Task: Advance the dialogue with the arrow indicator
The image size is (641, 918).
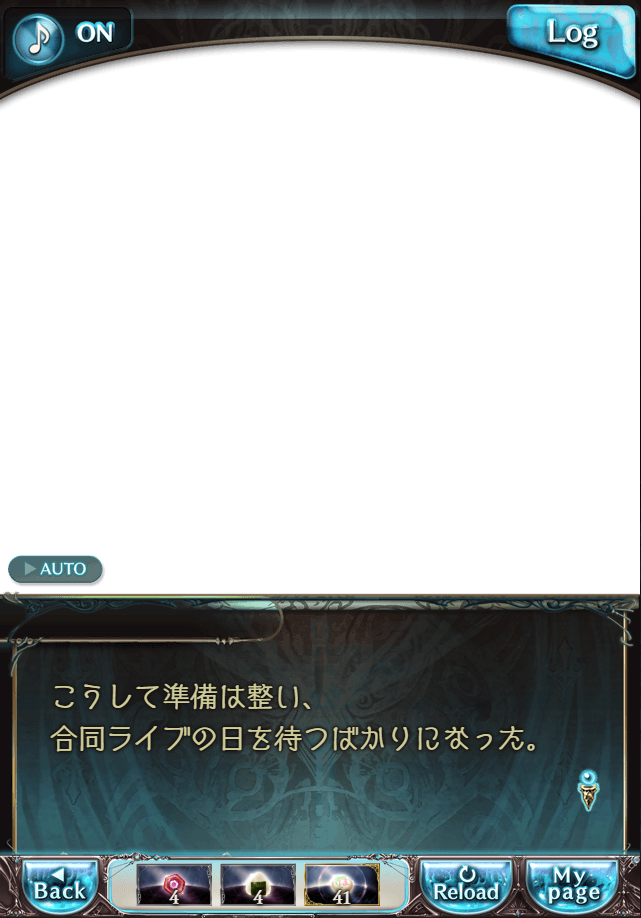Action: (589, 790)
